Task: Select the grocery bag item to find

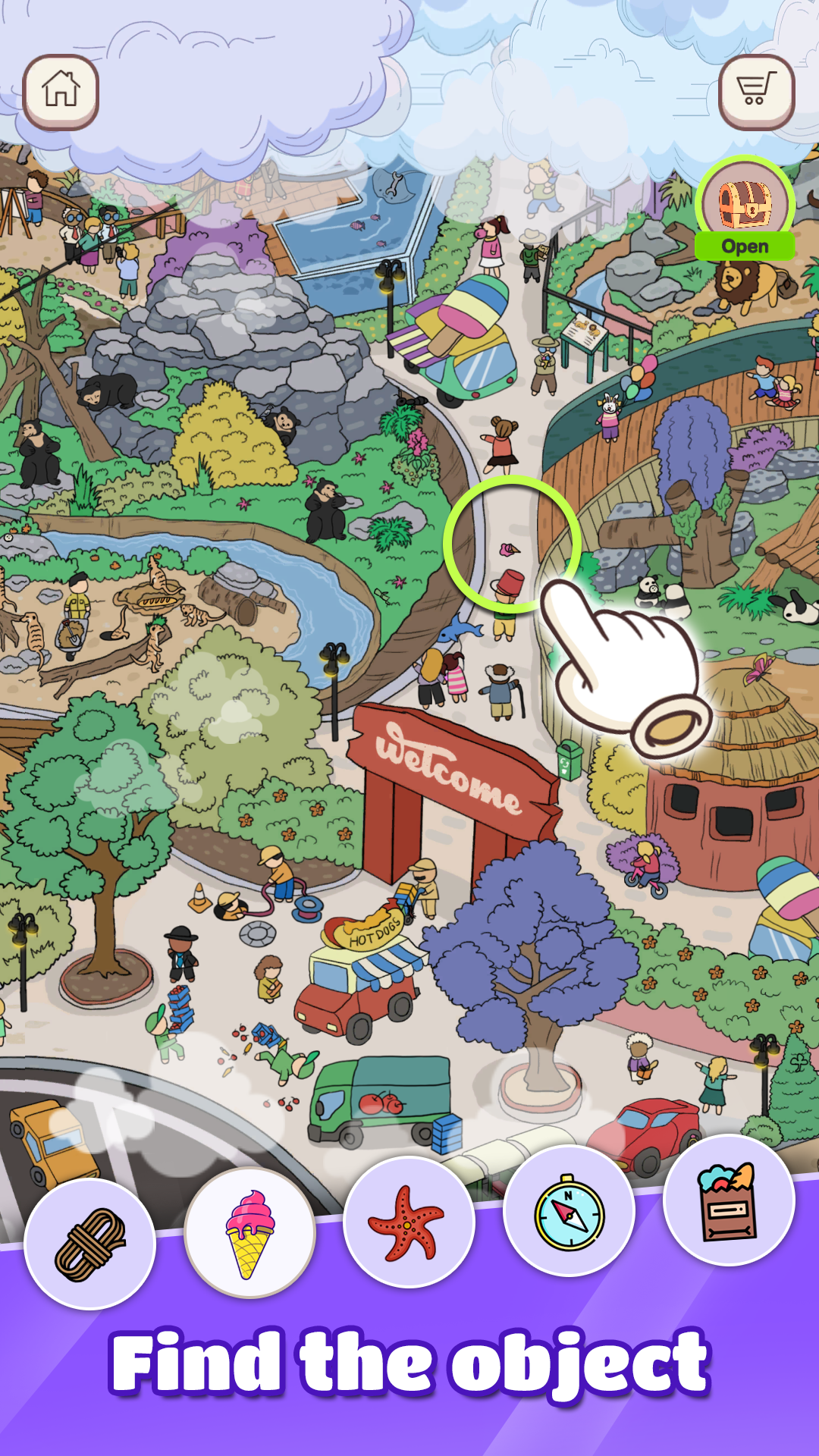Action: (x=729, y=1200)
